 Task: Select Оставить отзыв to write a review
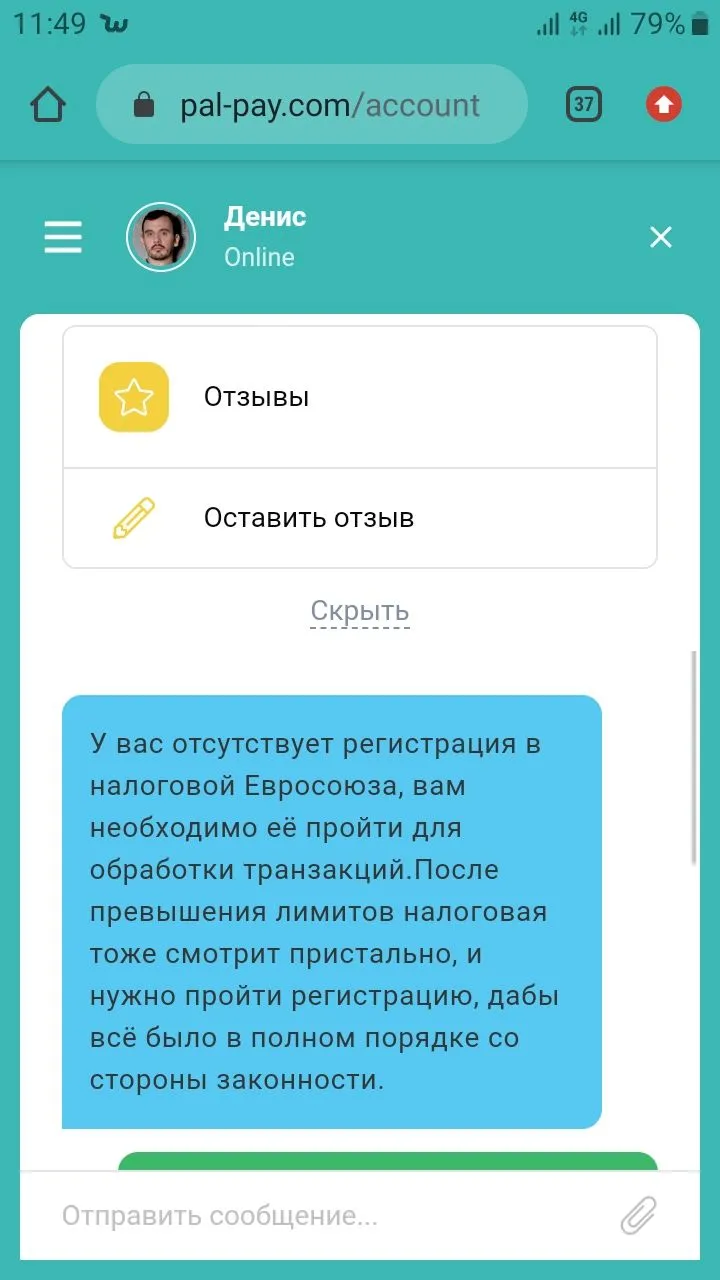click(x=360, y=518)
